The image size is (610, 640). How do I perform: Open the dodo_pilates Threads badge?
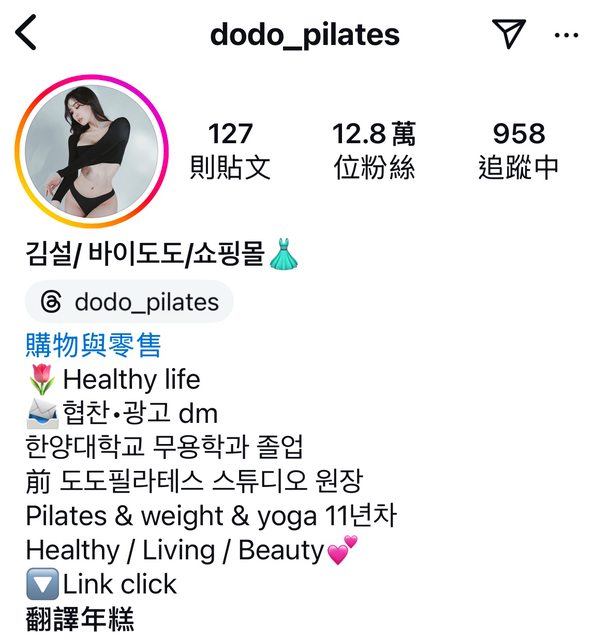tap(130, 302)
